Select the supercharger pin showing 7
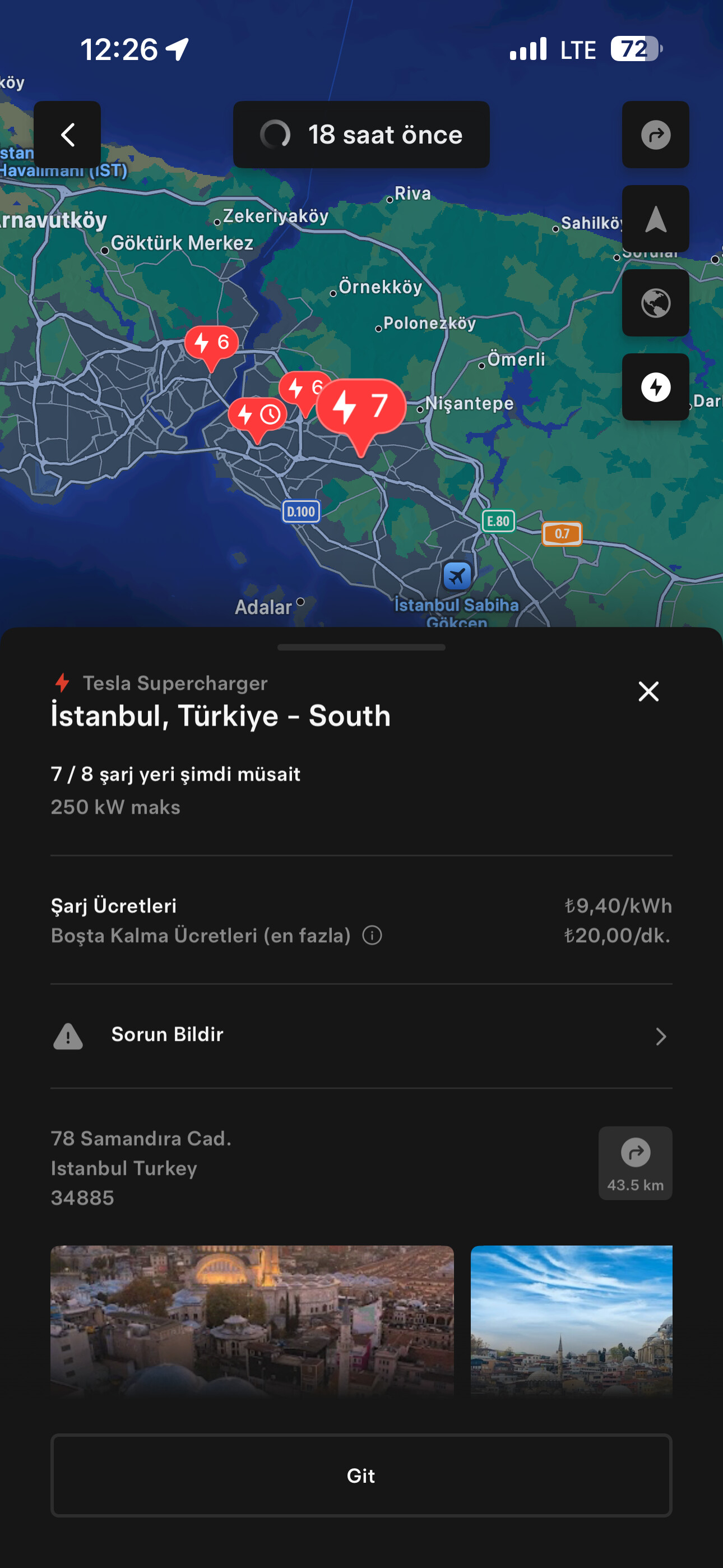The width and height of the screenshot is (723, 1568). tap(361, 408)
